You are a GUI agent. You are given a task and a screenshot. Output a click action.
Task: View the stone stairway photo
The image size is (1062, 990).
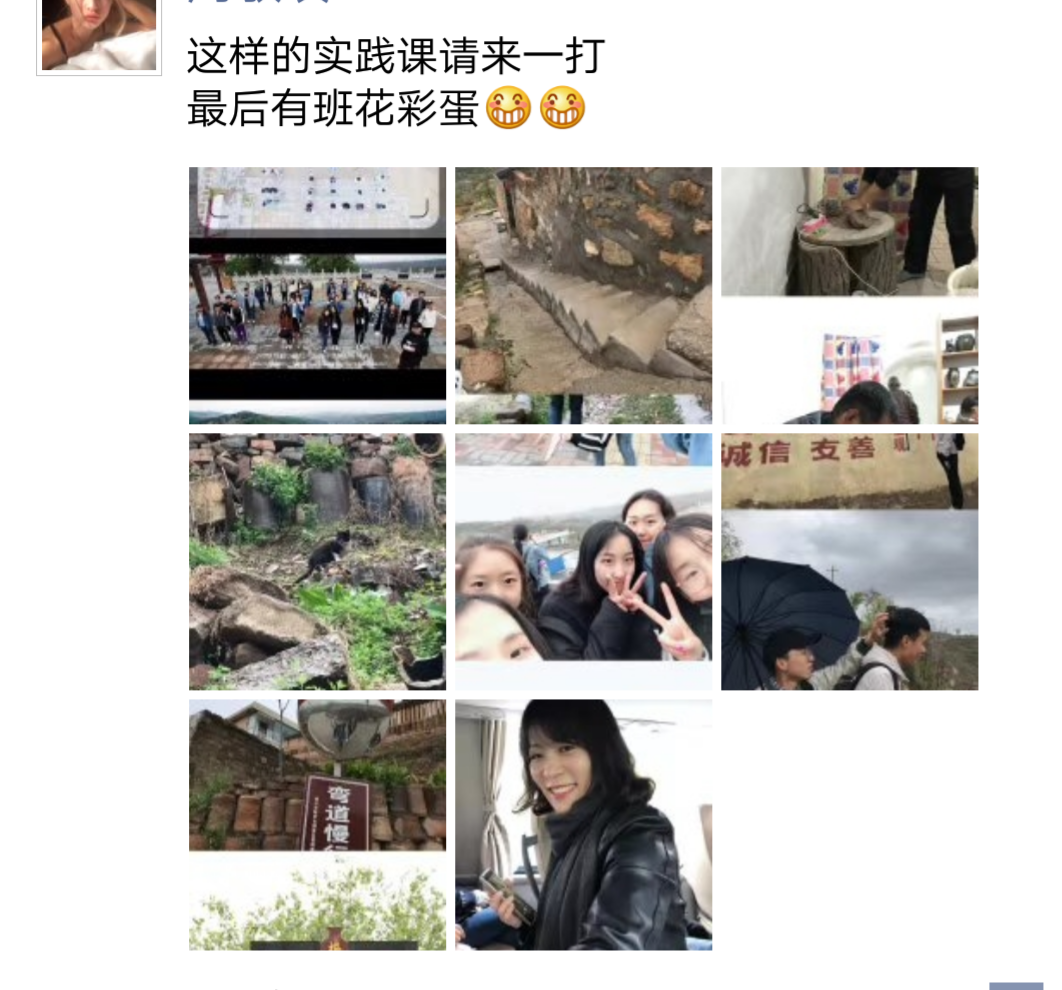(583, 296)
